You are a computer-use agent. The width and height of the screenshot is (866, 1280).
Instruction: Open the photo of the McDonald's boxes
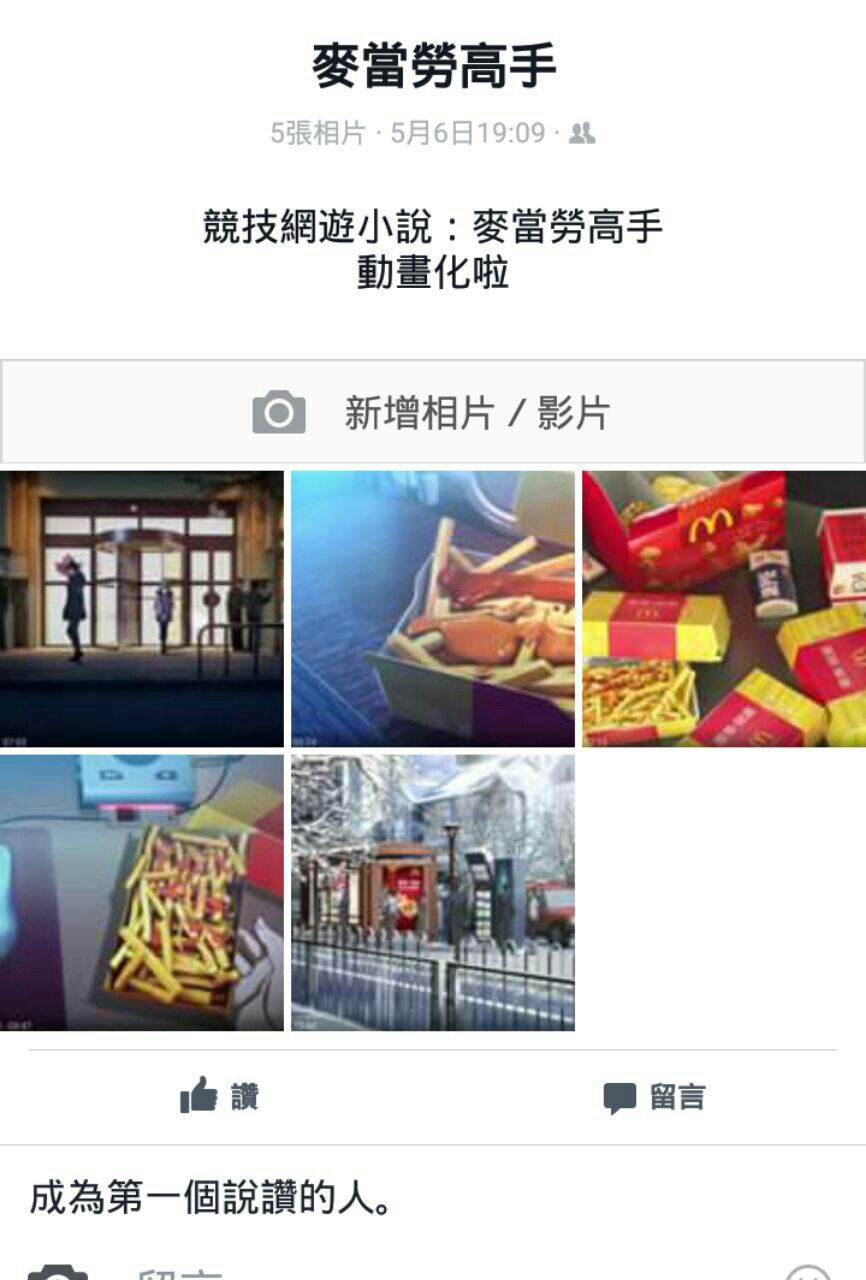tap(724, 609)
